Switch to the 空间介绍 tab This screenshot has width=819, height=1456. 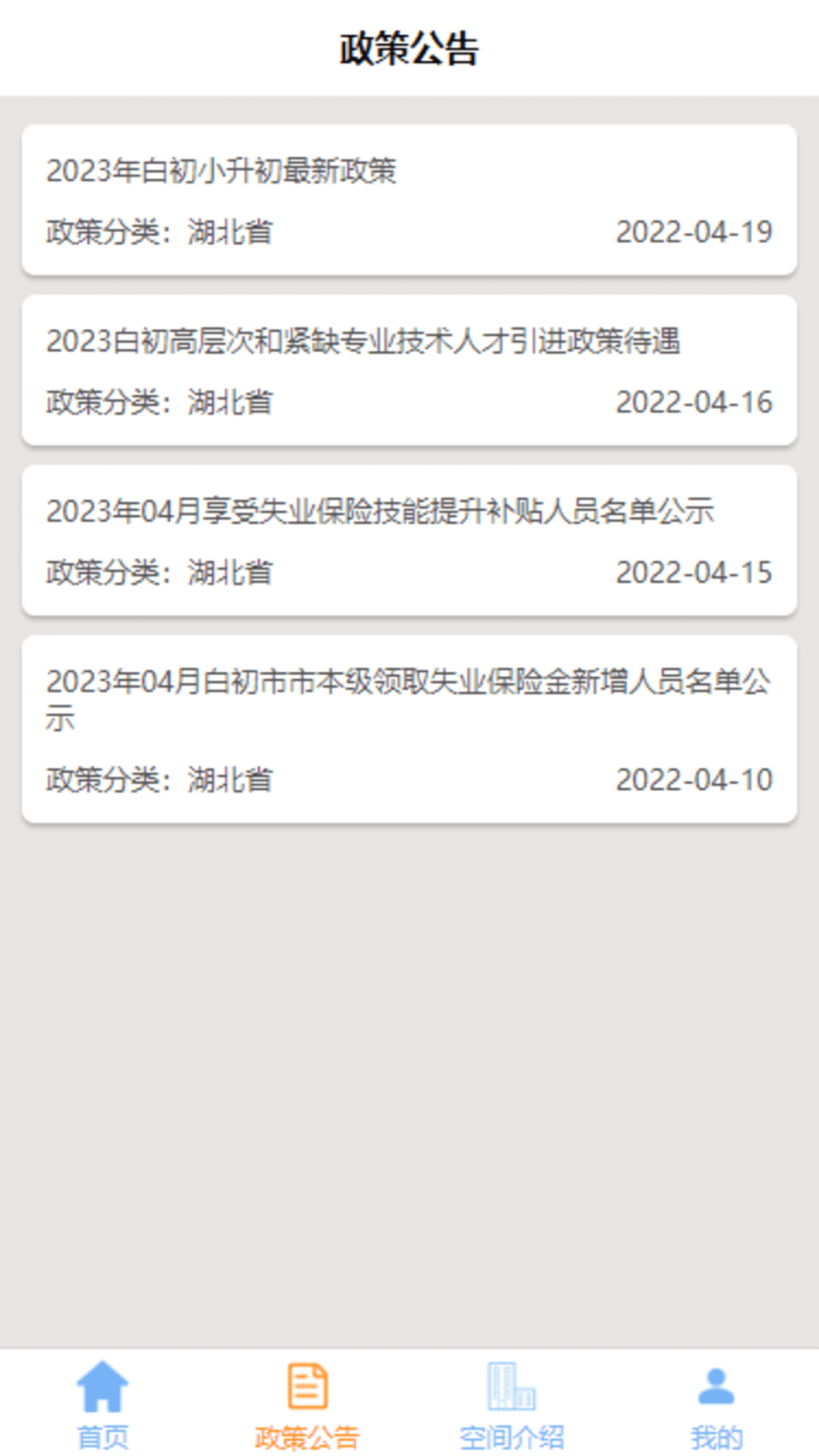click(512, 1404)
